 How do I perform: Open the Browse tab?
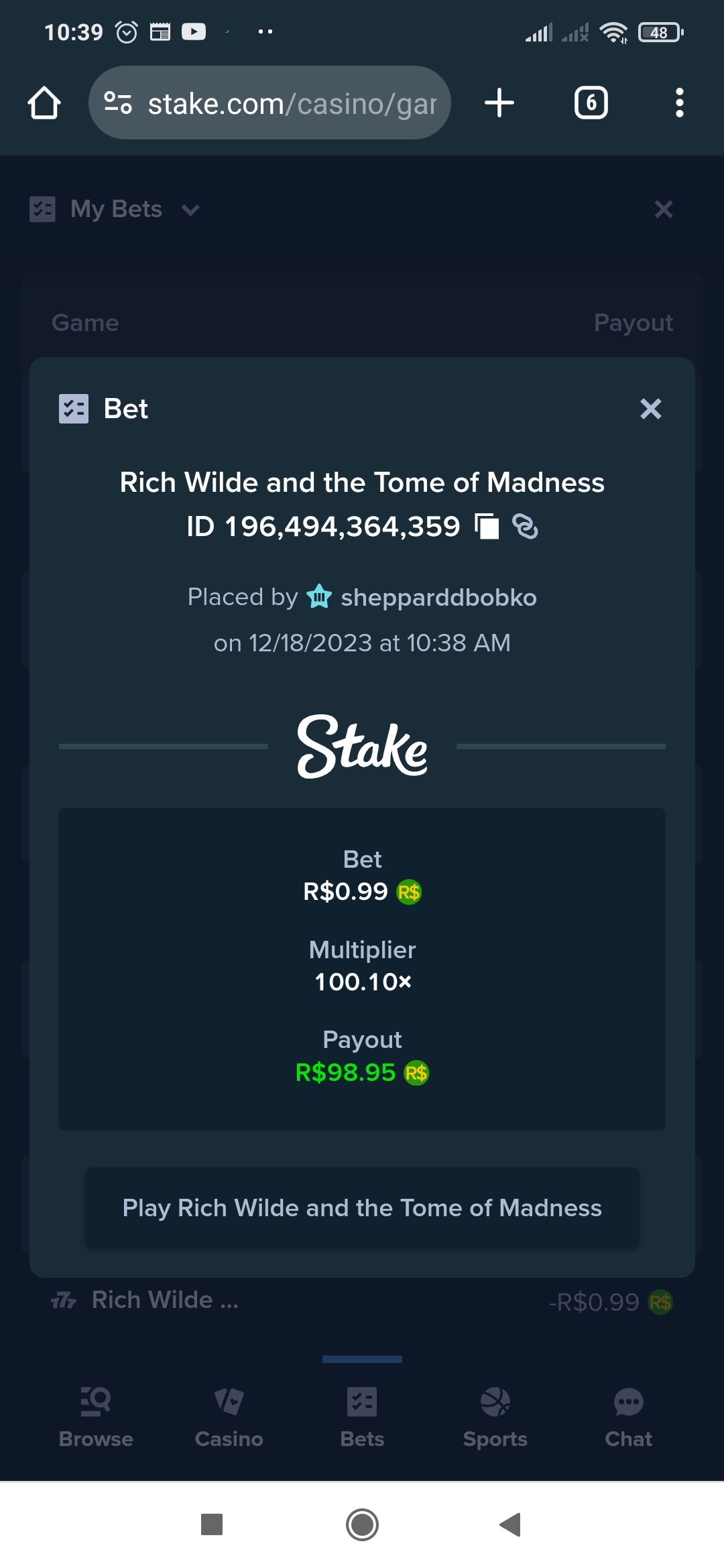(x=96, y=1417)
